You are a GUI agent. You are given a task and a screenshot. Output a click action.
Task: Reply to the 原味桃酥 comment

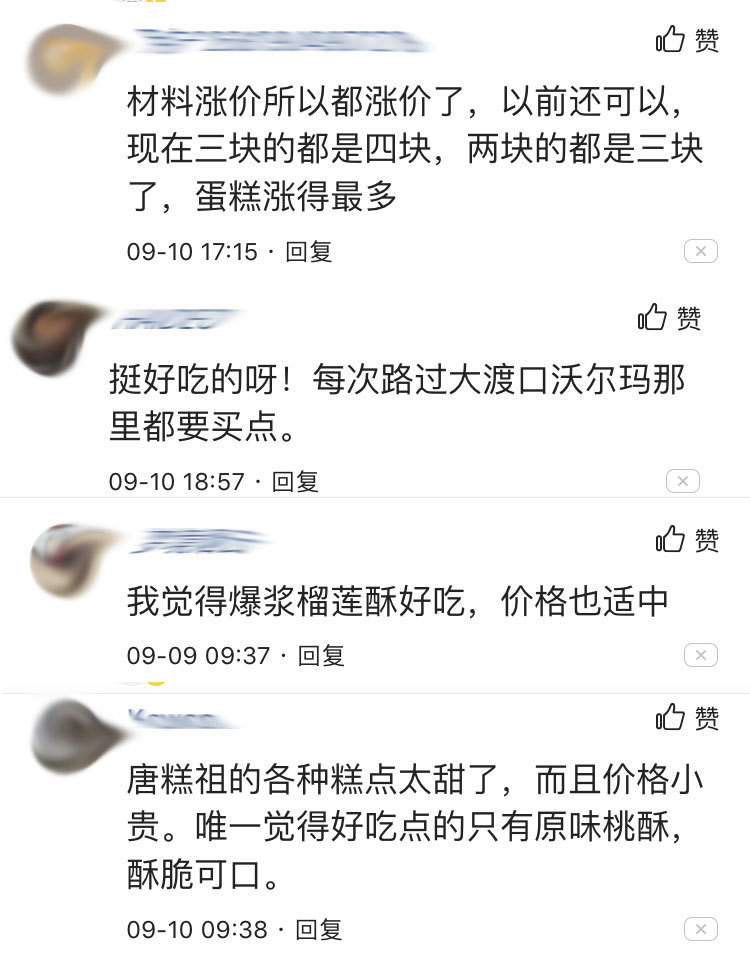pyautogui.click(x=313, y=930)
